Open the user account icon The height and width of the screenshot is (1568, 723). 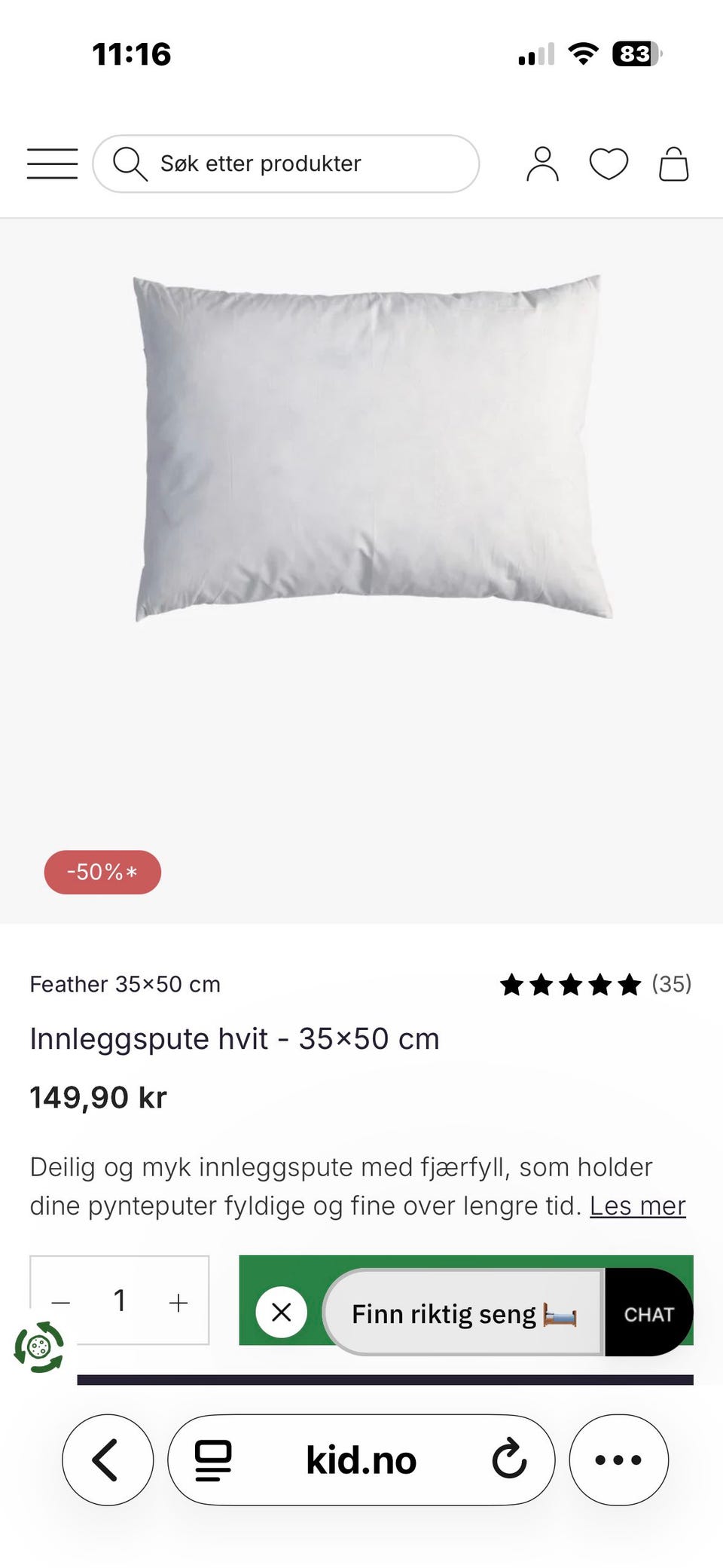(542, 164)
